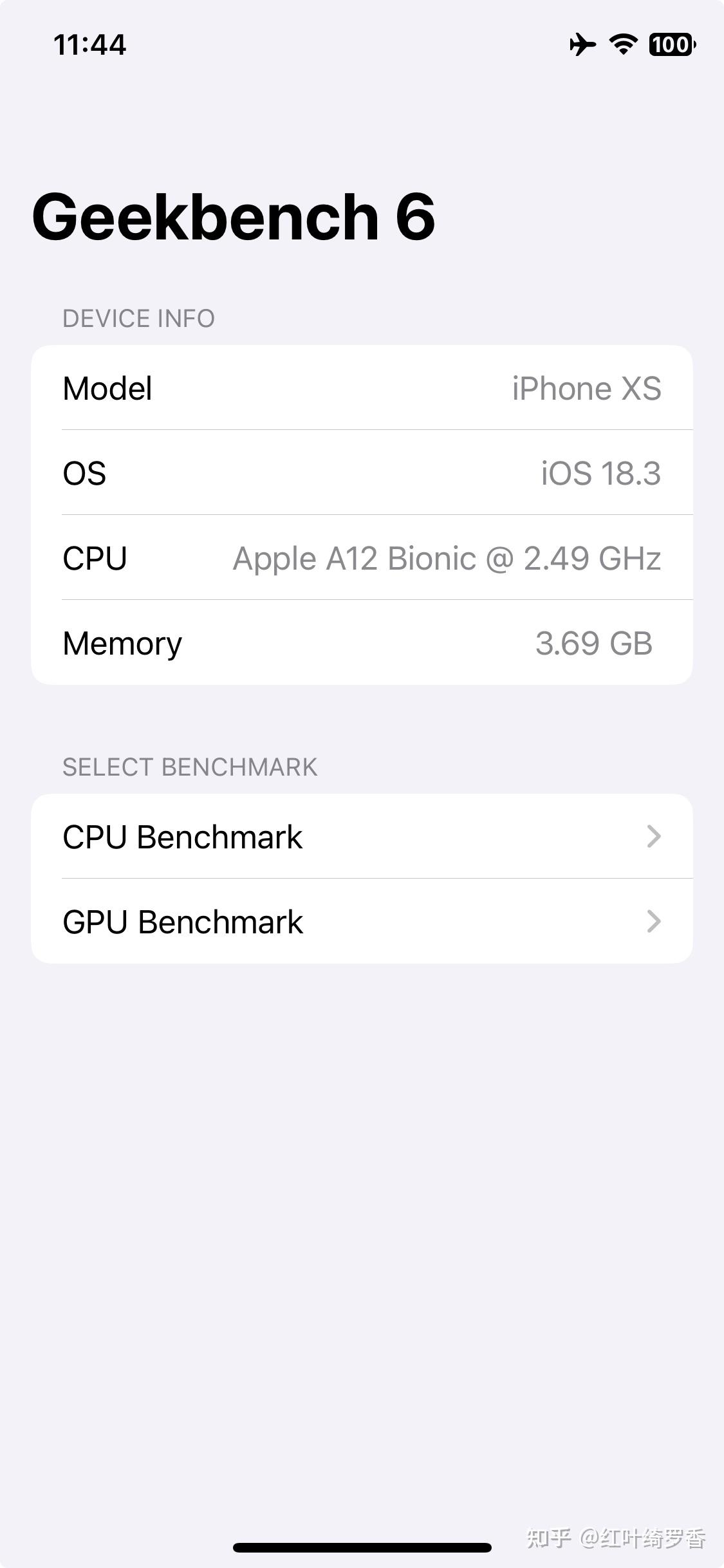
Task: Tap the OS row showing iOS 18.3
Action: coord(362,472)
